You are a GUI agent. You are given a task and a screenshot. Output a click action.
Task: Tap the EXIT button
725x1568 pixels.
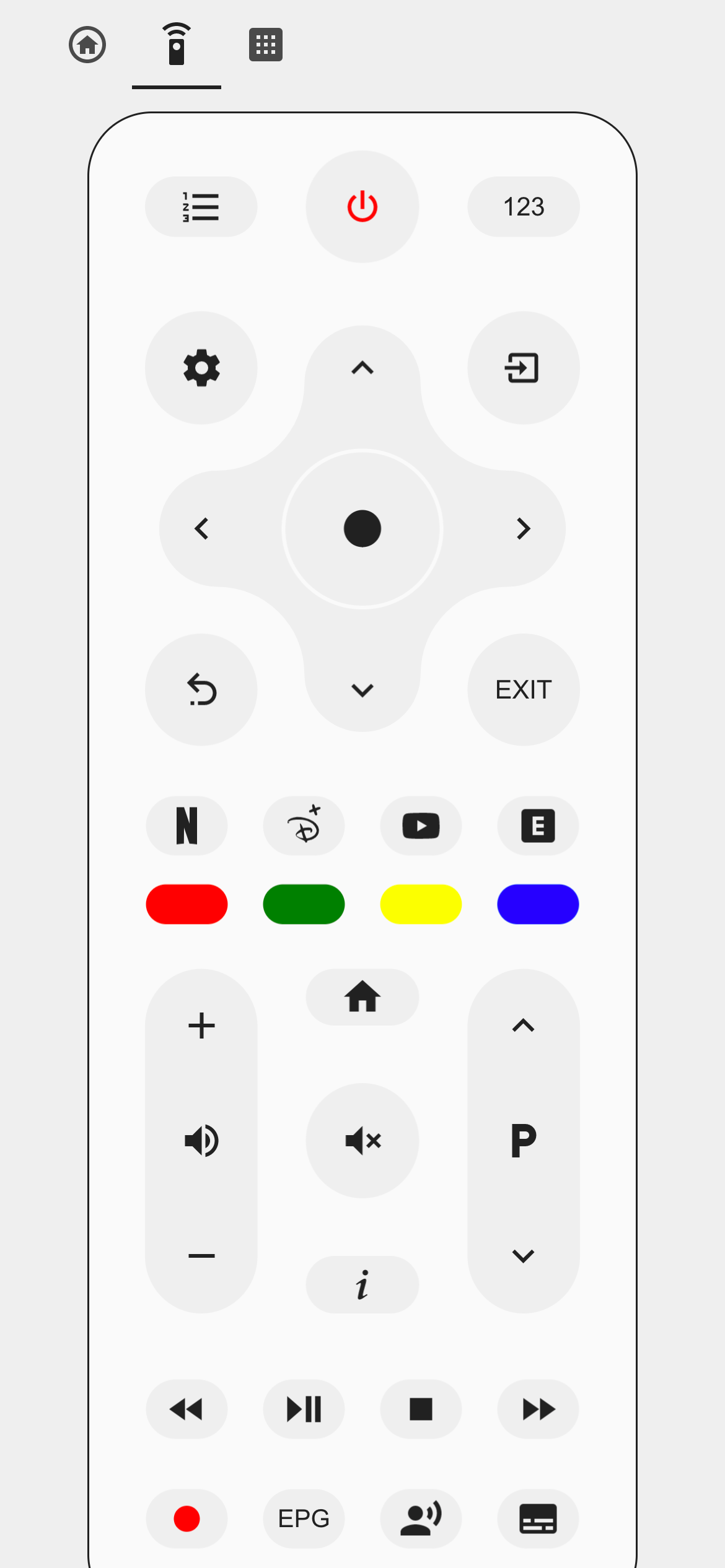pos(523,689)
